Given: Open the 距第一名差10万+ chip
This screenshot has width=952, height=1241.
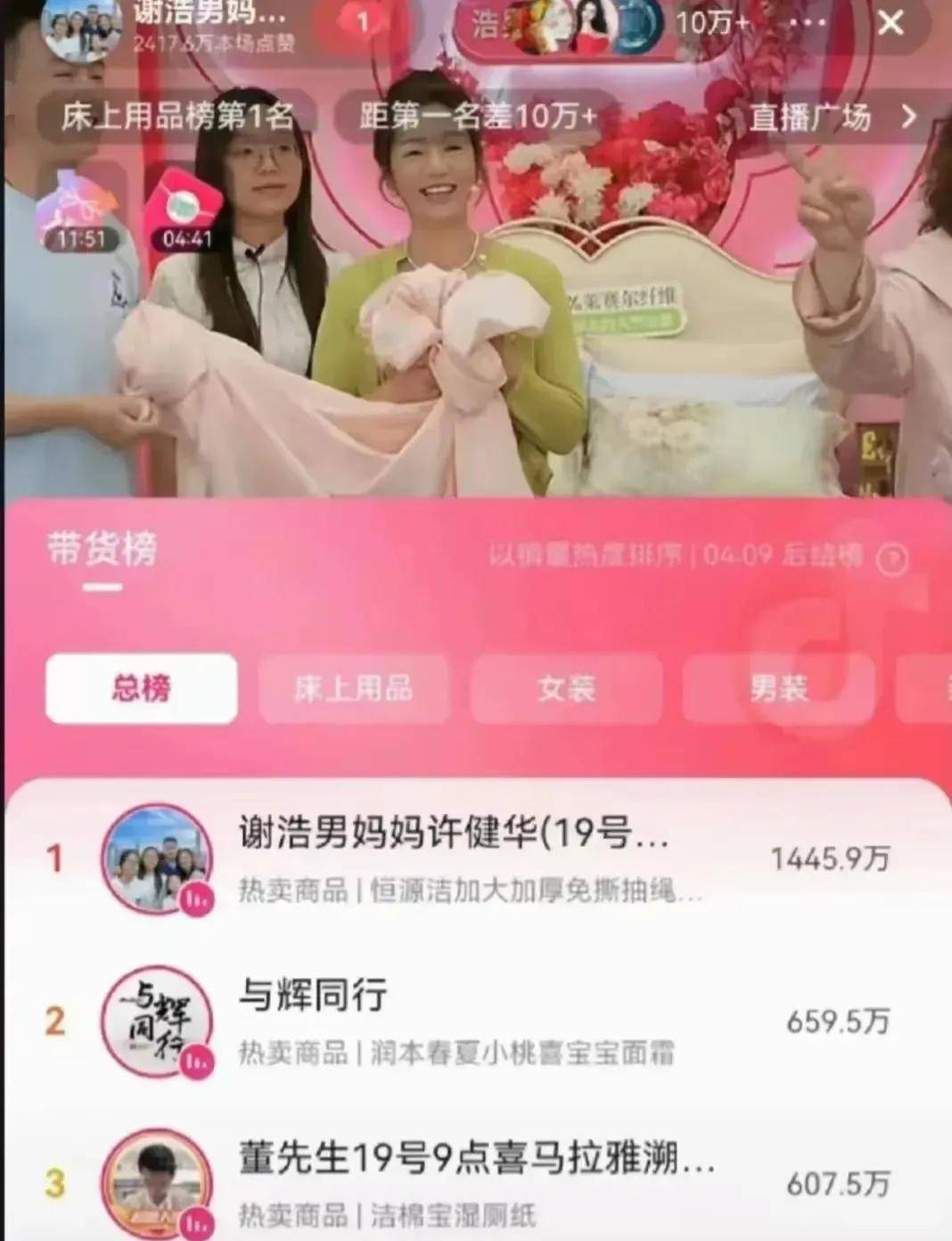Looking at the screenshot, I should point(479,117).
